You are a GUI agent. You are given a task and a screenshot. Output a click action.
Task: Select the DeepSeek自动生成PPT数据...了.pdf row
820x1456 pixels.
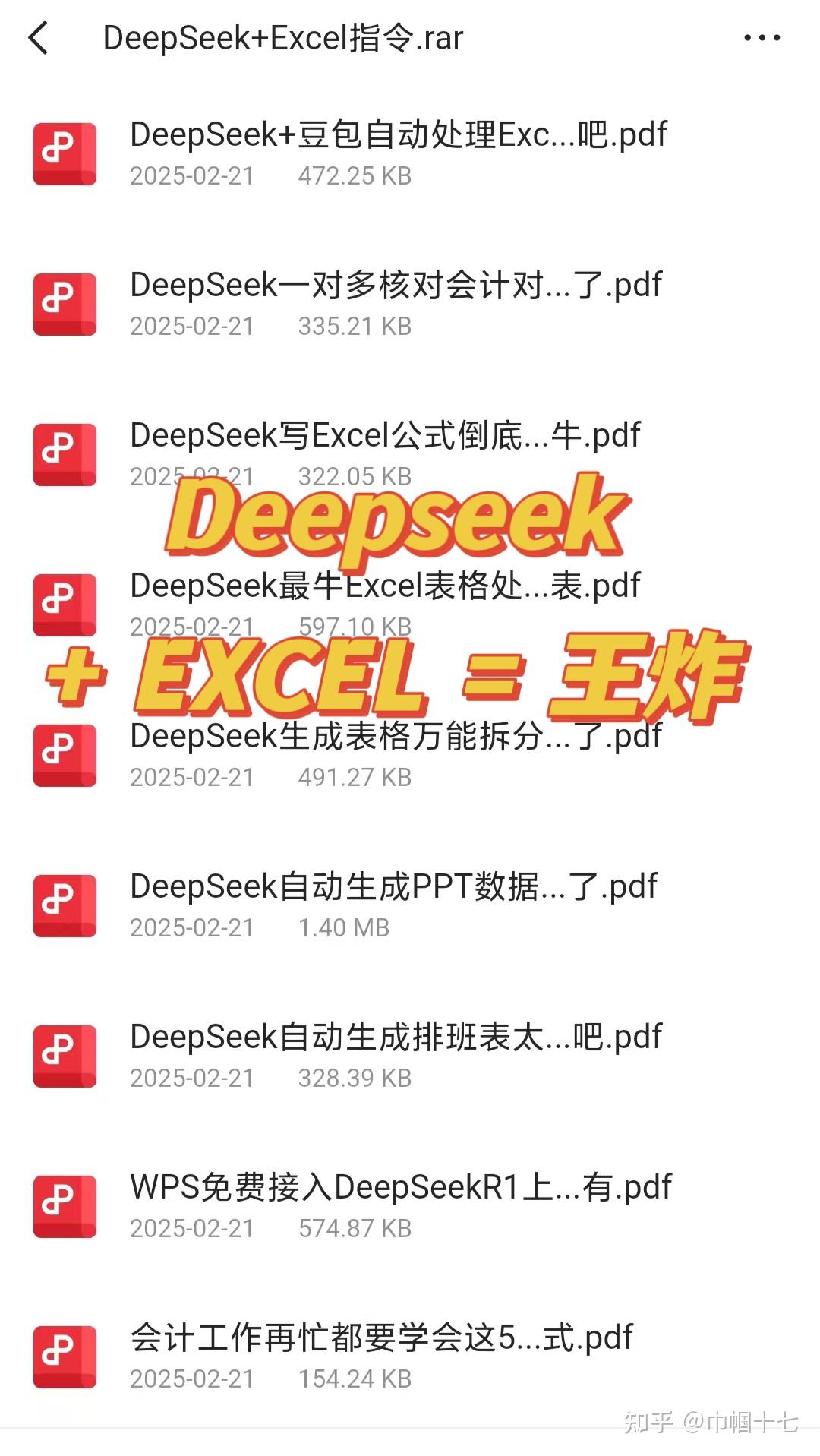(393, 885)
